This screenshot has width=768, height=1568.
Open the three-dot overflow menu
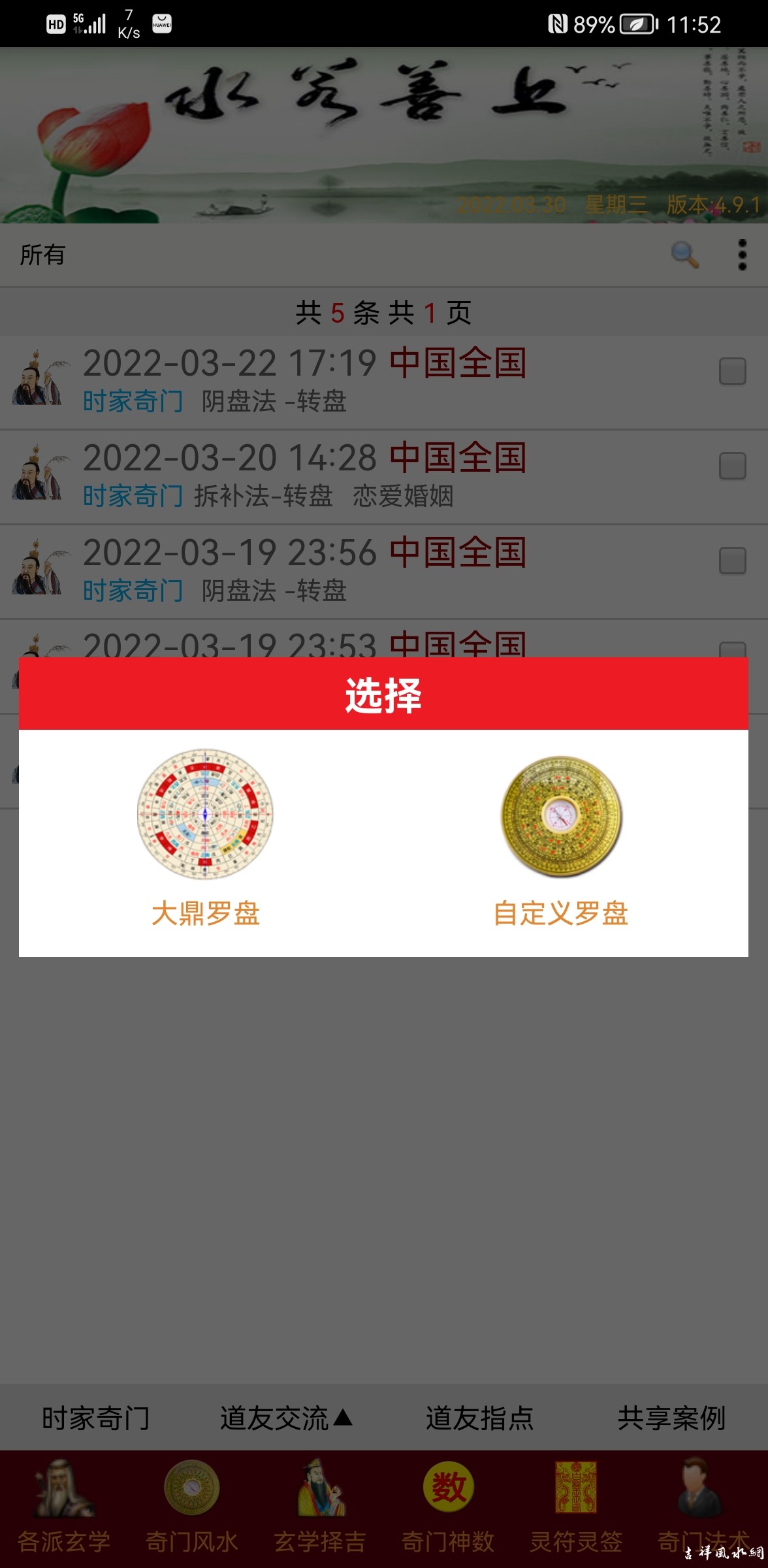click(742, 255)
